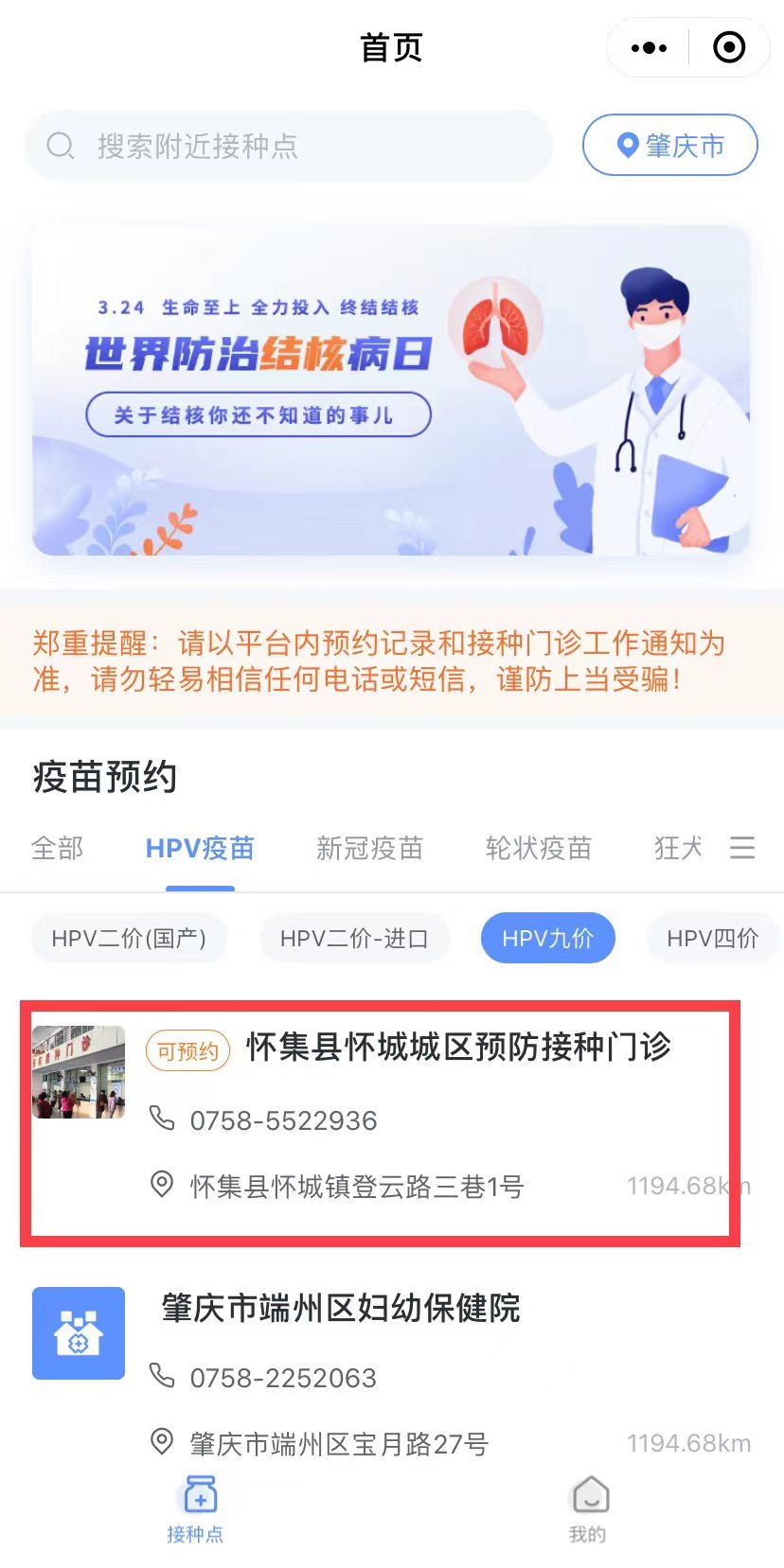Close the mini program with the circle icon

point(729,47)
